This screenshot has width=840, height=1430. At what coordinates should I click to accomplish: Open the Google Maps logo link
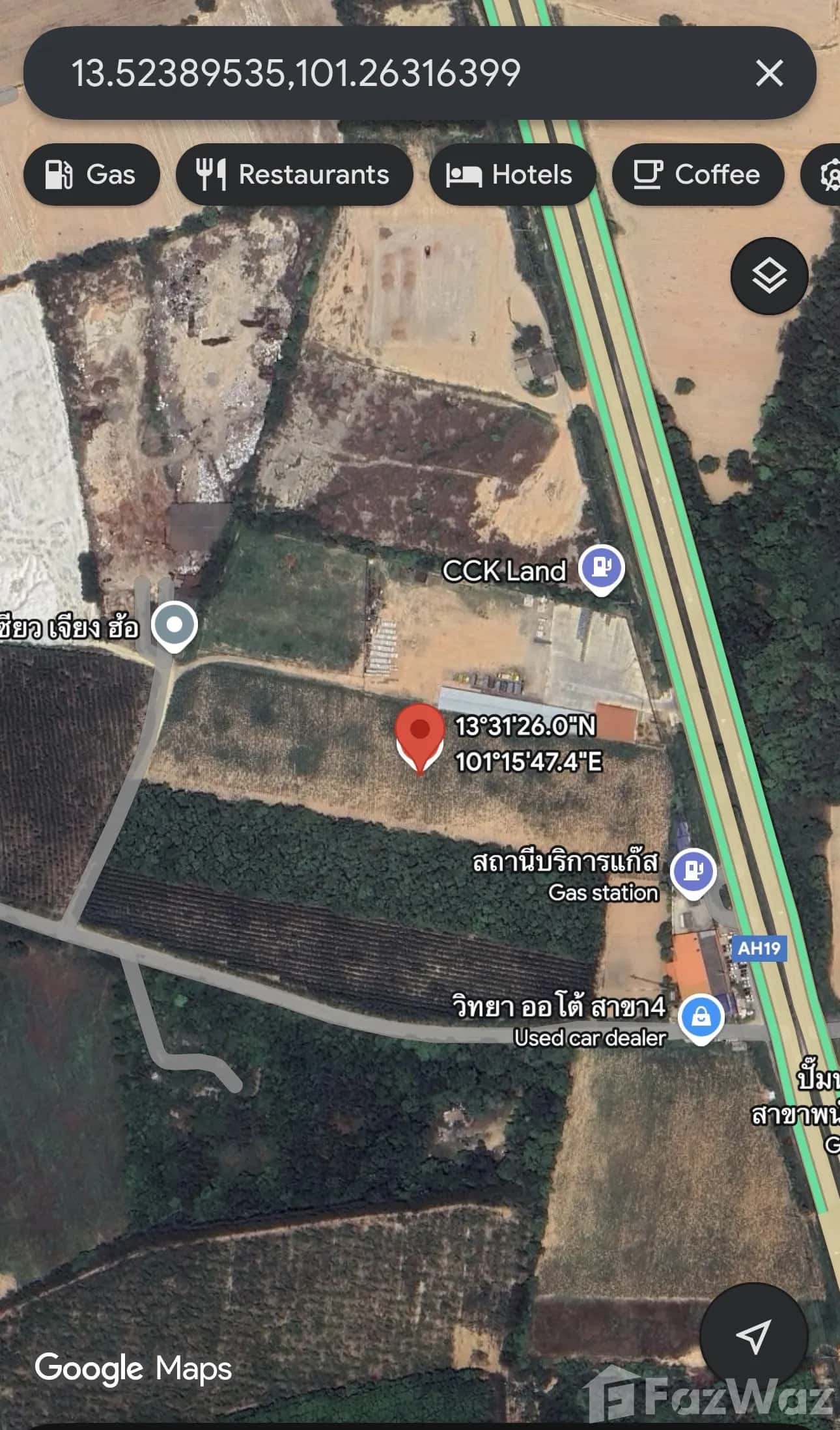(133, 1367)
